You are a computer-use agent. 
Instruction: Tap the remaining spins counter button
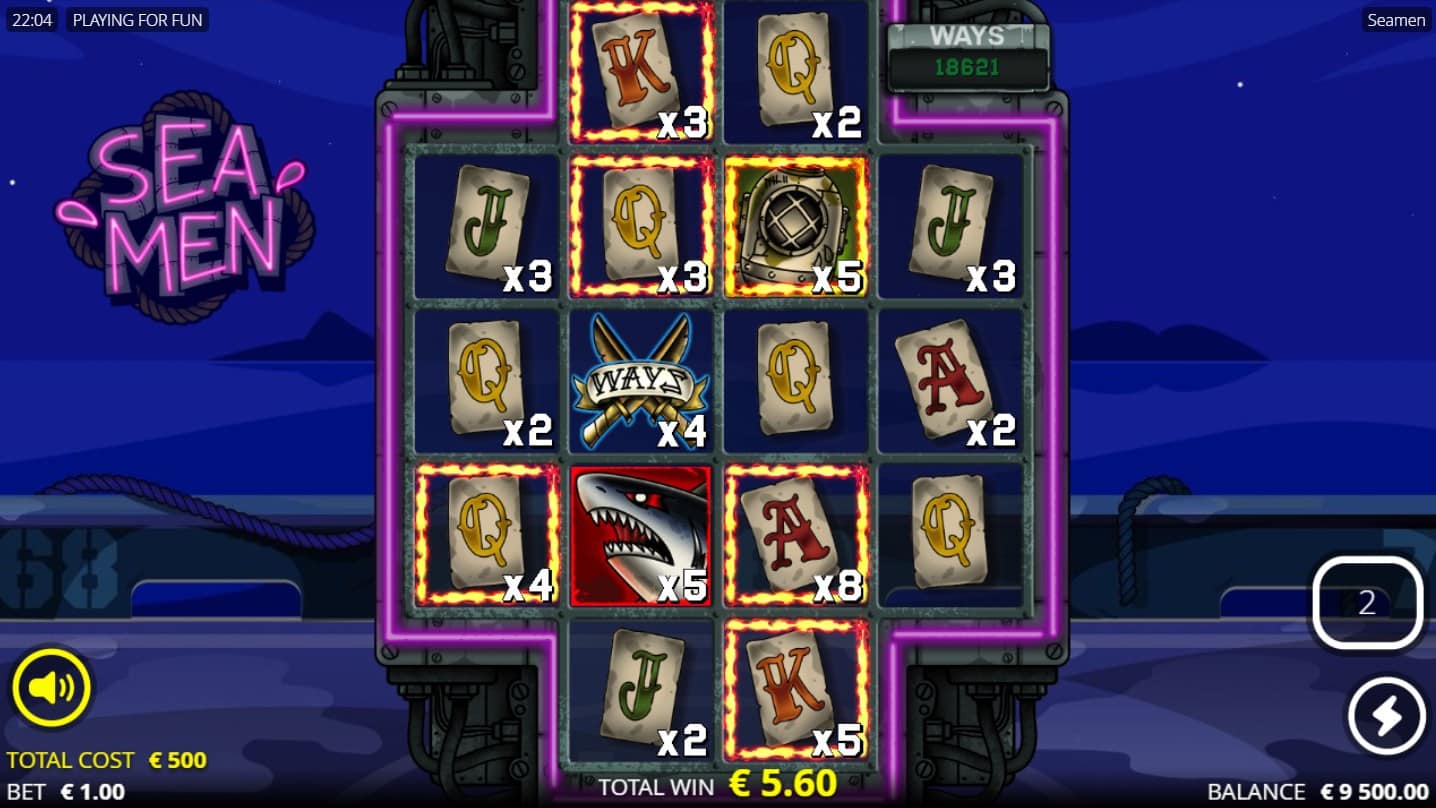point(1367,603)
